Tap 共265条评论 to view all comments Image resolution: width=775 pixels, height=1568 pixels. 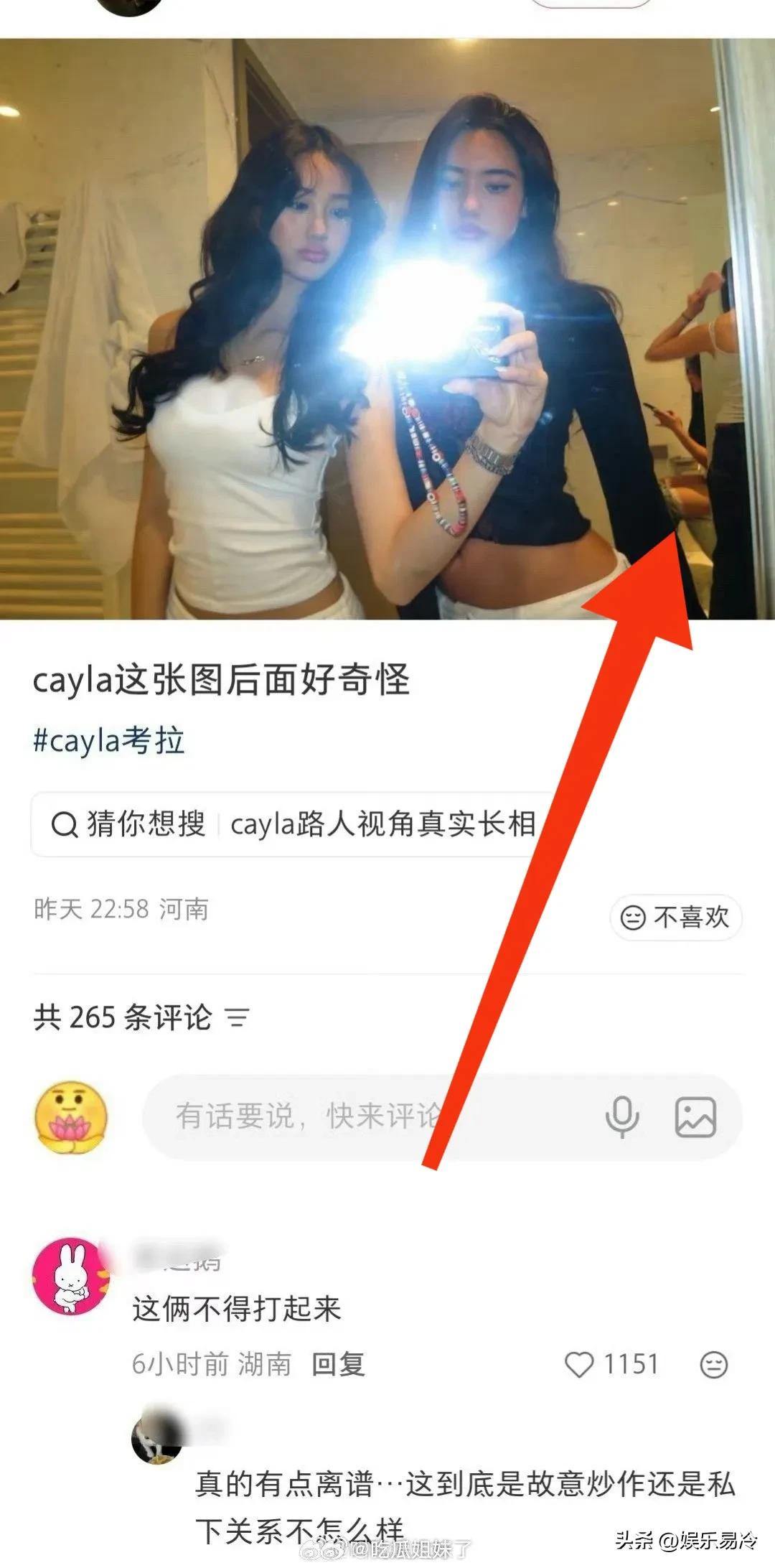(122, 1019)
